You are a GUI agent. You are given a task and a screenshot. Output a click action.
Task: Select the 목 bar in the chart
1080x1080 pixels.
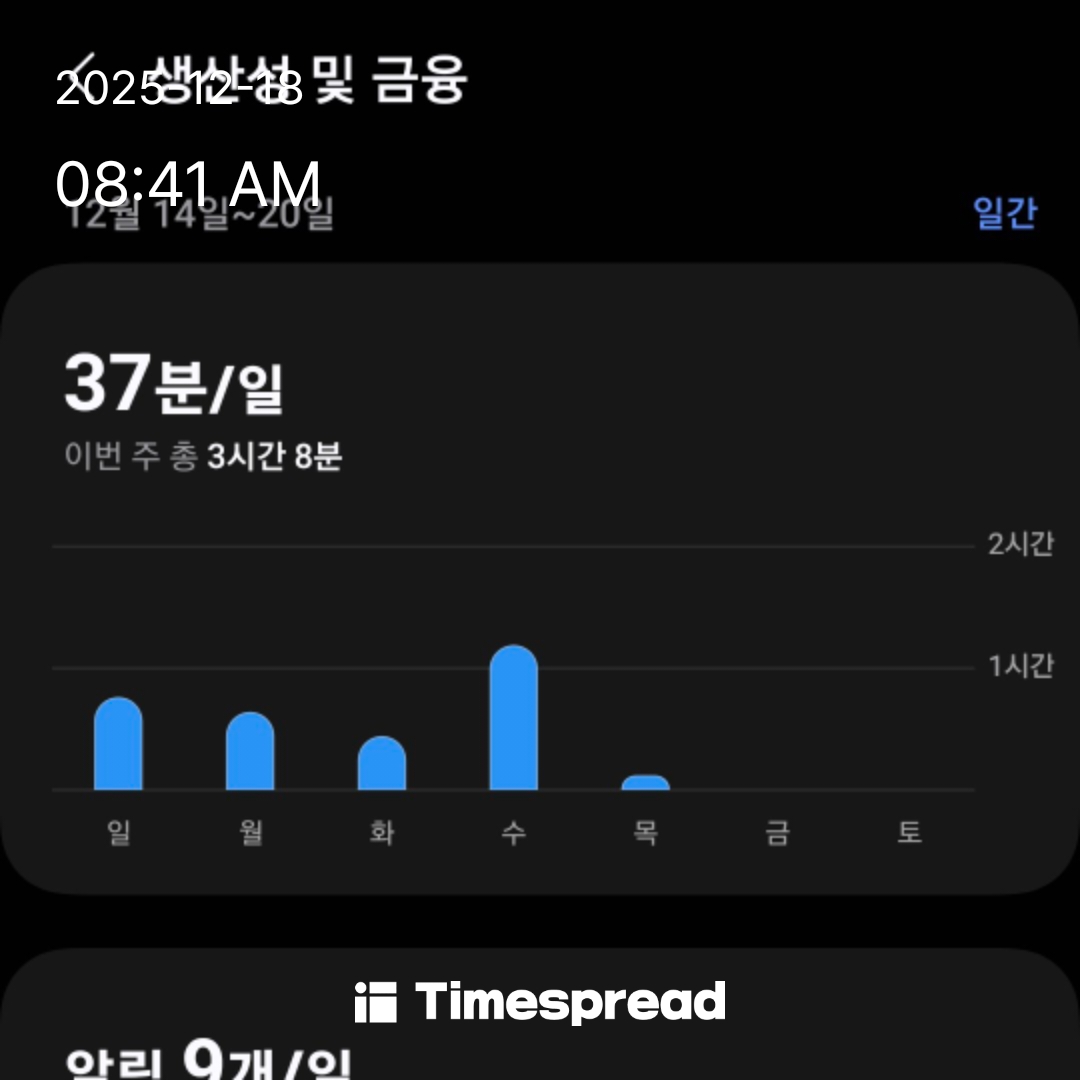pyautogui.click(x=645, y=782)
